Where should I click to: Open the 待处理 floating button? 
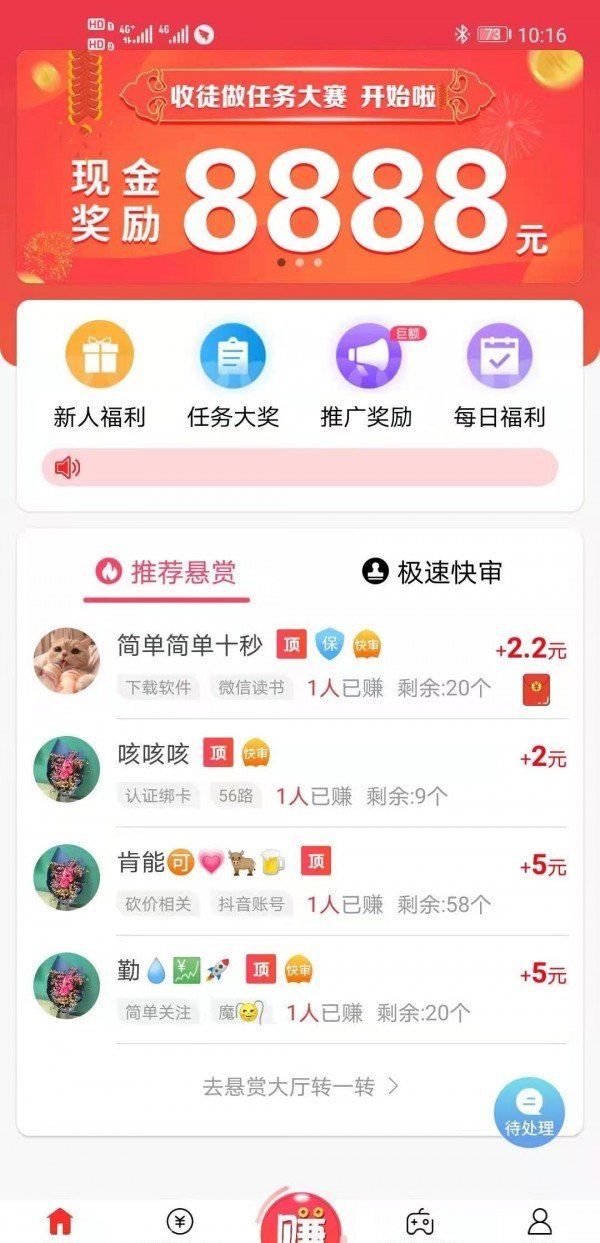pyautogui.click(x=529, y=1112)
